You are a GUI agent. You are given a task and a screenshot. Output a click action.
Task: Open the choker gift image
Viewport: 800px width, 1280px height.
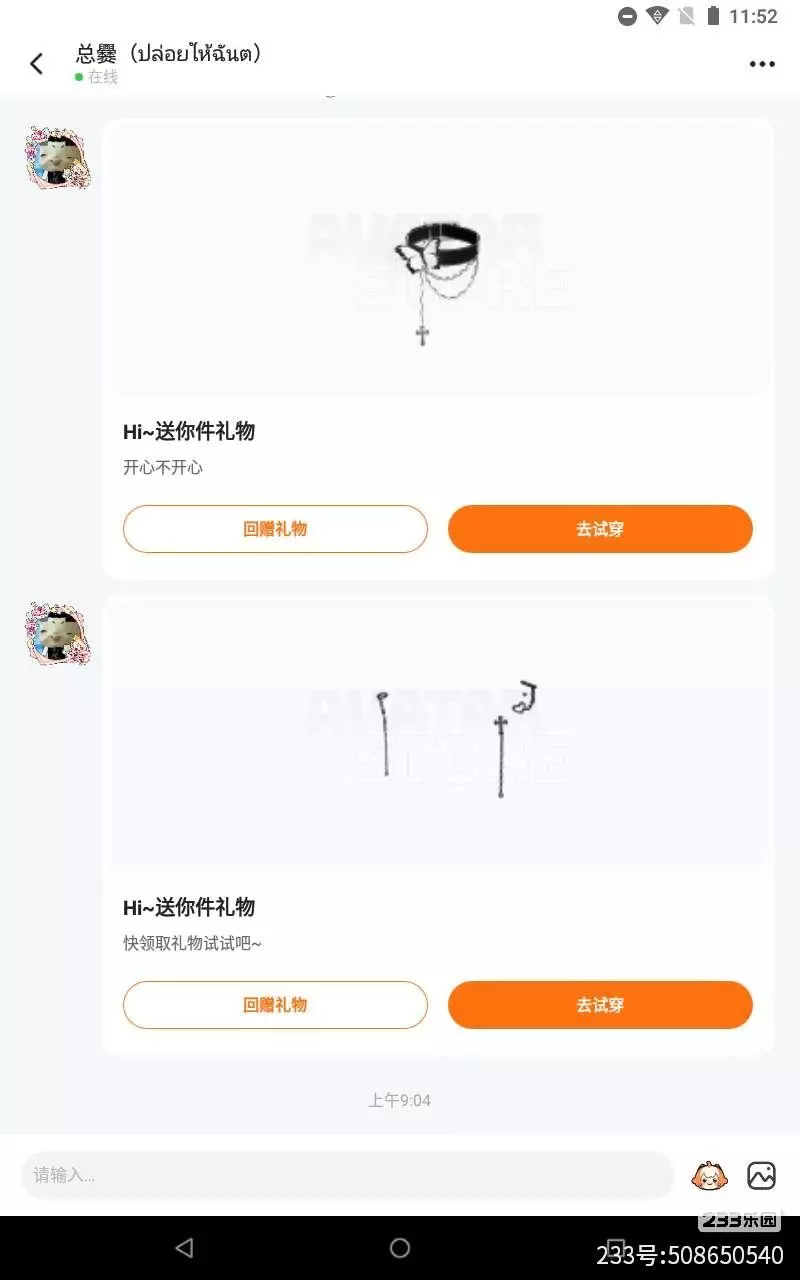438,258
